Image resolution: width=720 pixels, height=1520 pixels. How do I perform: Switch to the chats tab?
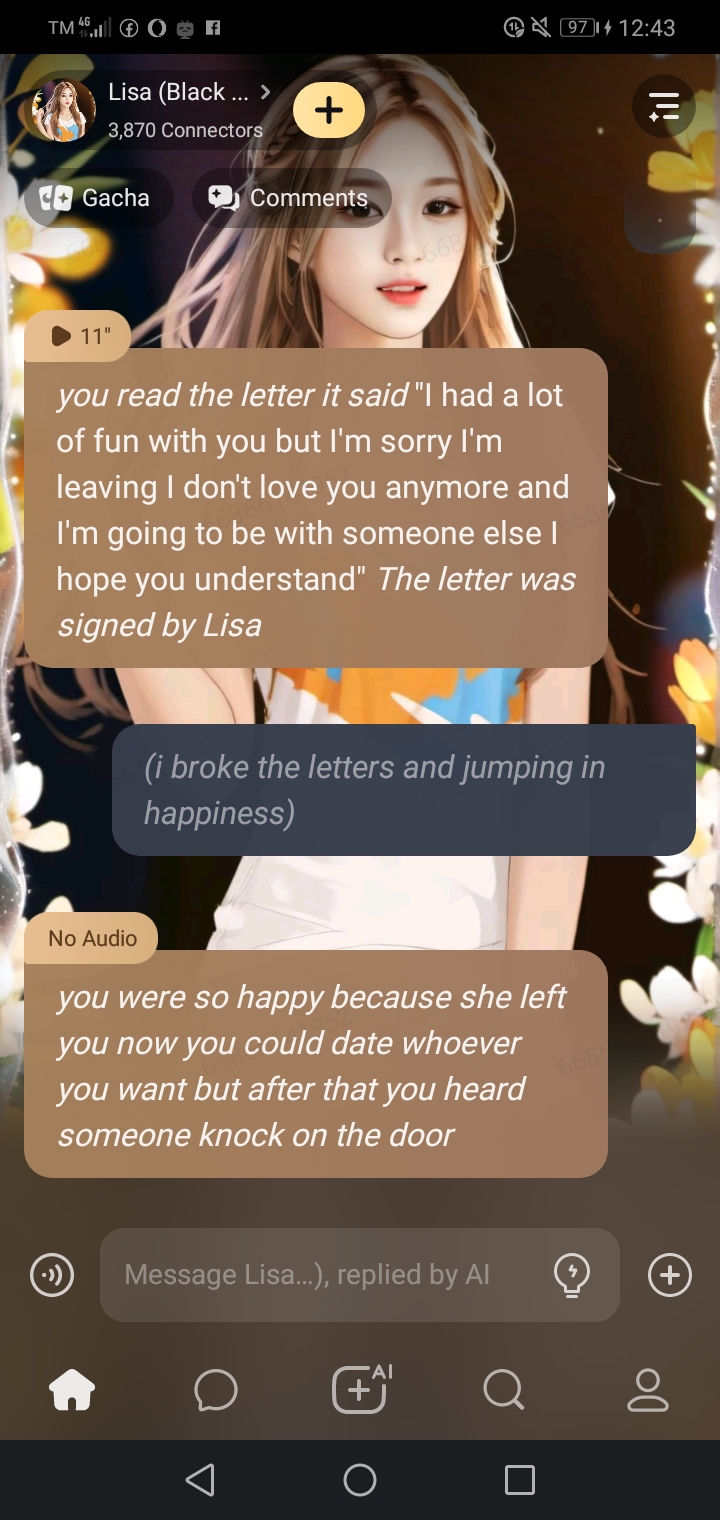[x=216, y=1390]
